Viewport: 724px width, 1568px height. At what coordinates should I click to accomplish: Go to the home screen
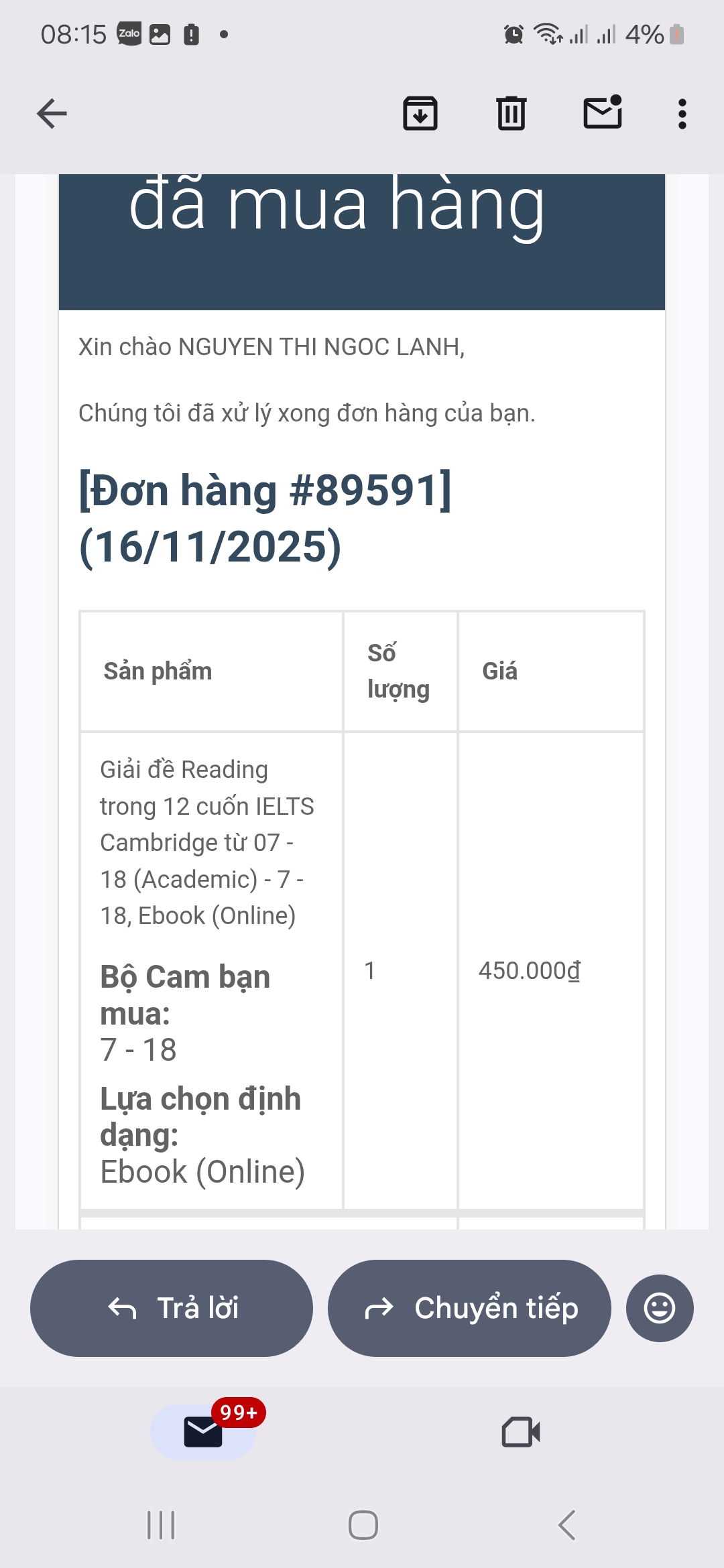[x=363, y=1525]
